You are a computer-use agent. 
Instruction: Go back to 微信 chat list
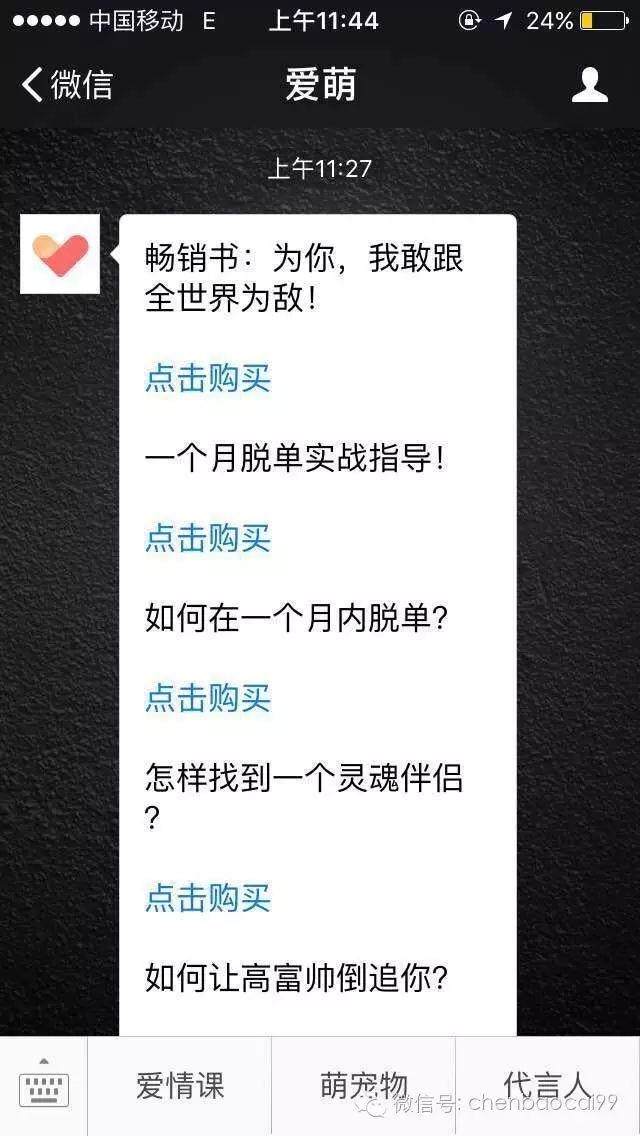pos(66,85)
